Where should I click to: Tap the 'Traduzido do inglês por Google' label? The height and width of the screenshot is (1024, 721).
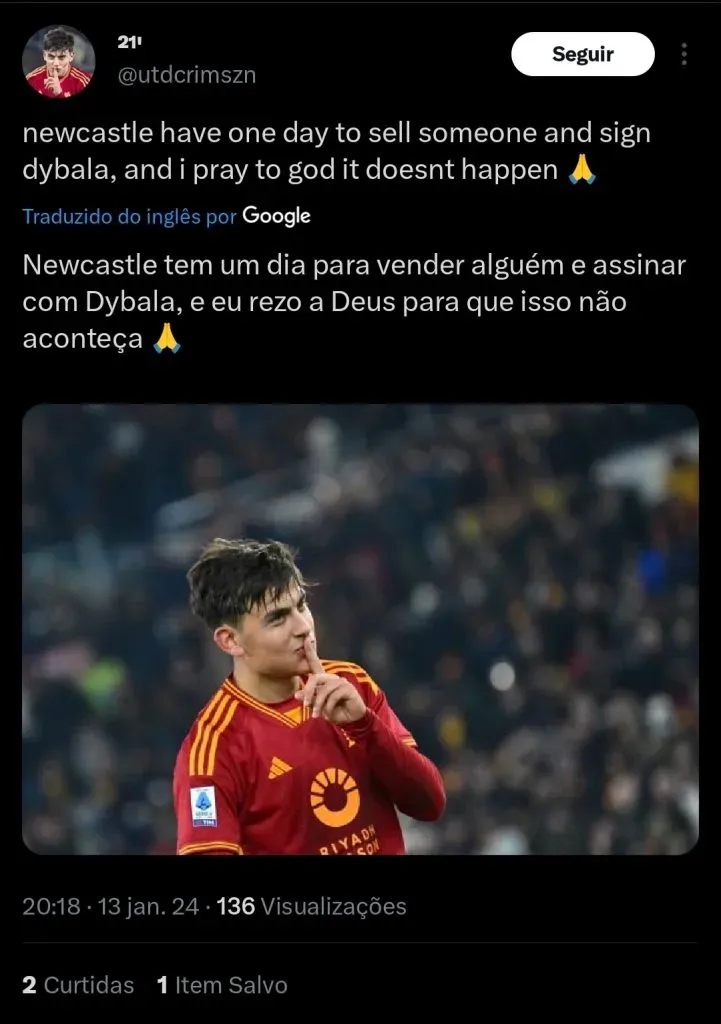166,216
